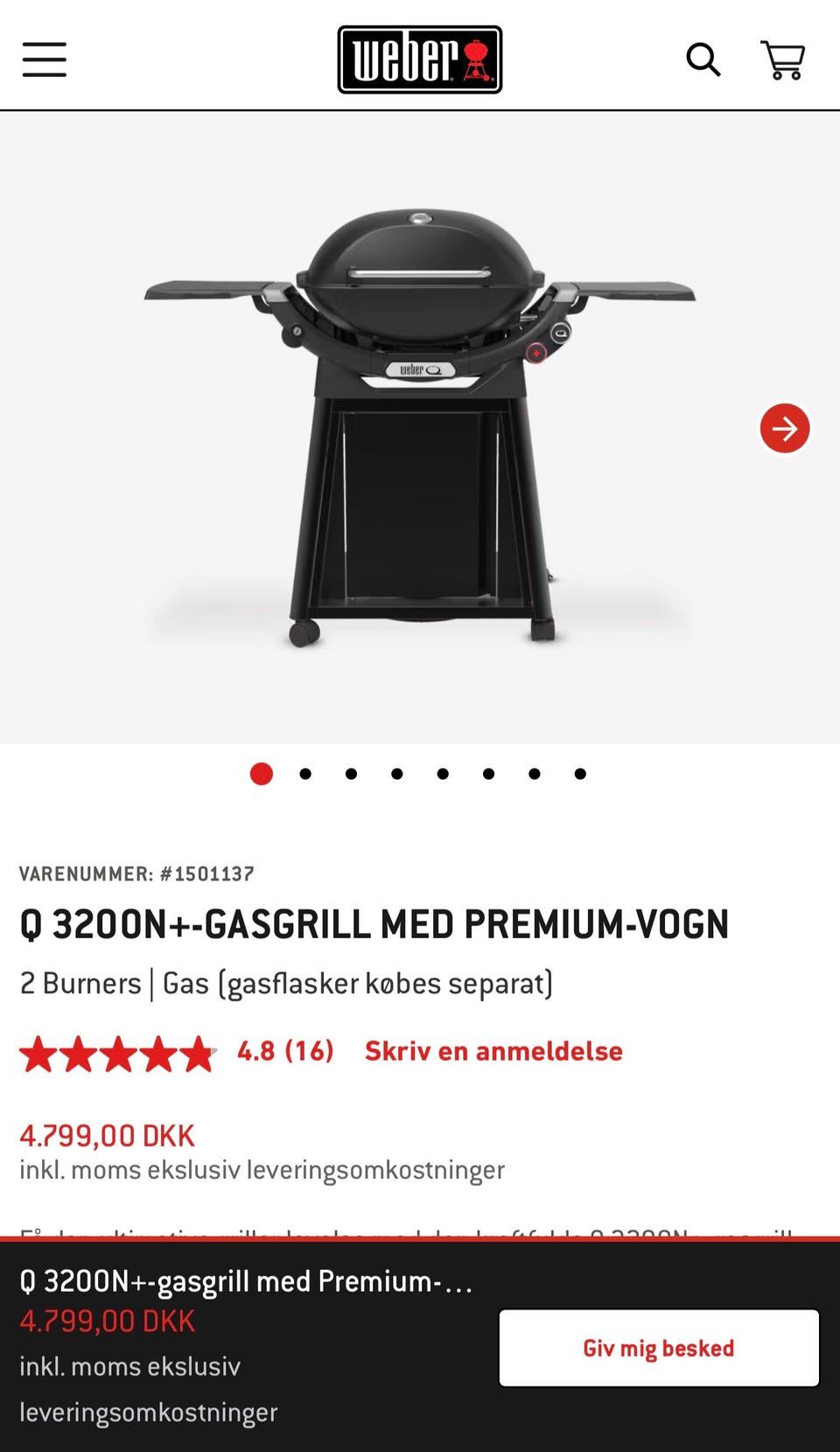Open the shopping cart
Viewport: 840px width, 1452px height.
pyautogui.click(x=783, y=60)
